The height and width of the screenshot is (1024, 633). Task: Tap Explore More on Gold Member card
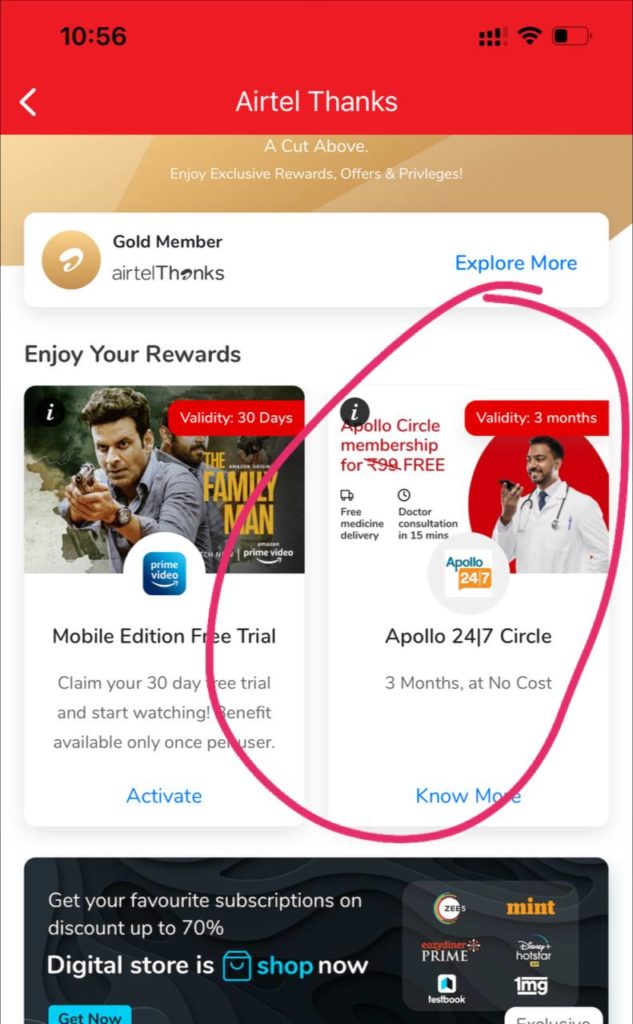click(516, 263)
